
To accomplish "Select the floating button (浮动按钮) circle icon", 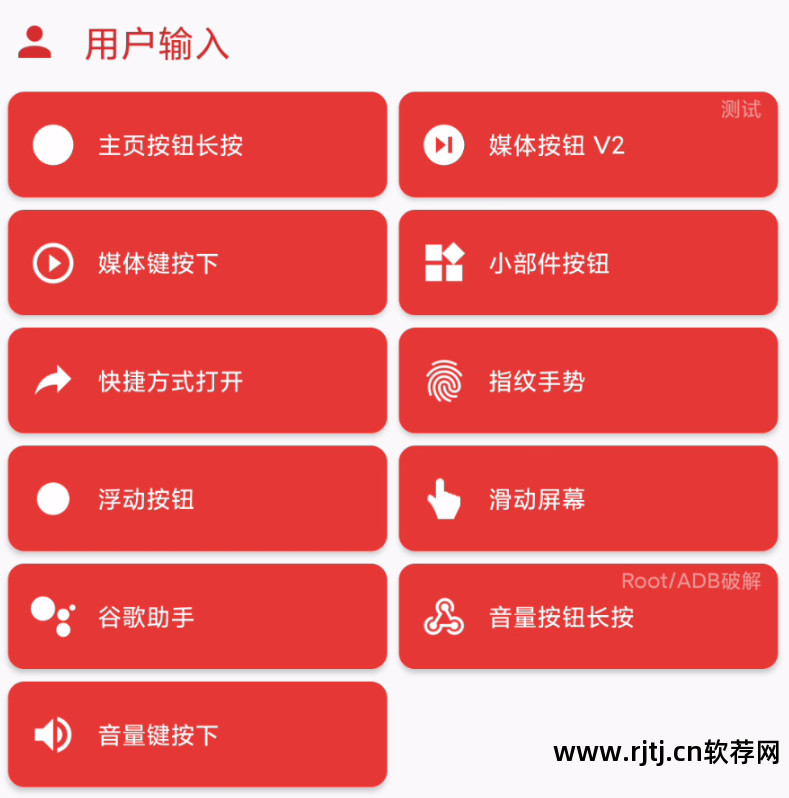I will [52, 498].
